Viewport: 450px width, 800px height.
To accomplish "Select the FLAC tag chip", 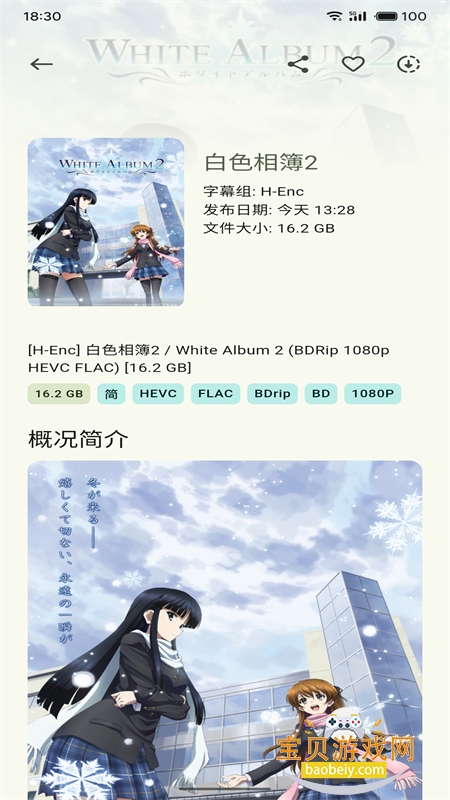I will (215, 394).
